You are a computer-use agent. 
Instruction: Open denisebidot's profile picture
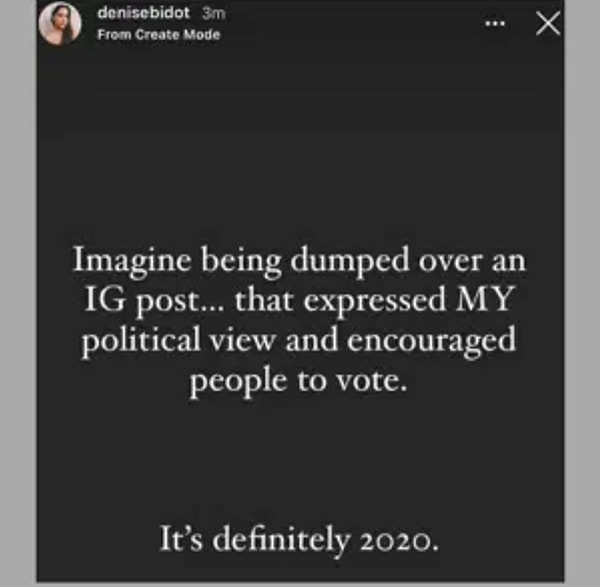[59, 24]
